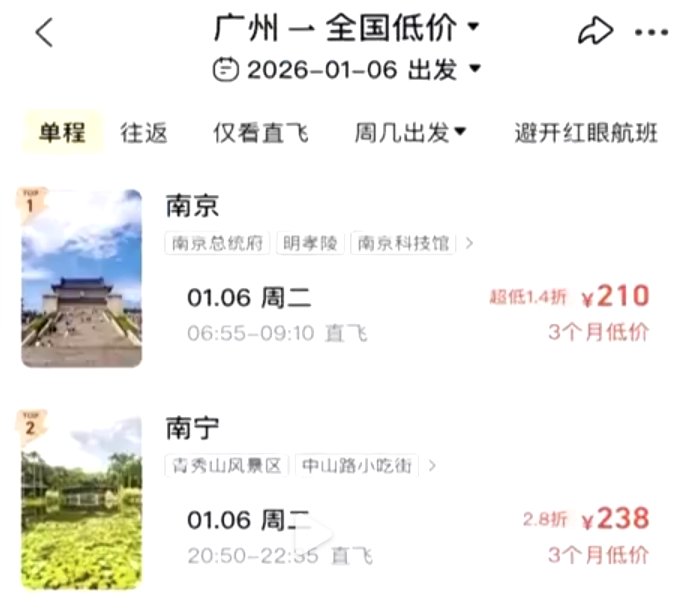The width and height of the screenshot is (690, 595).
Task: Tap the 中山路小吃街 attraction tag
Action: (356, 465)
